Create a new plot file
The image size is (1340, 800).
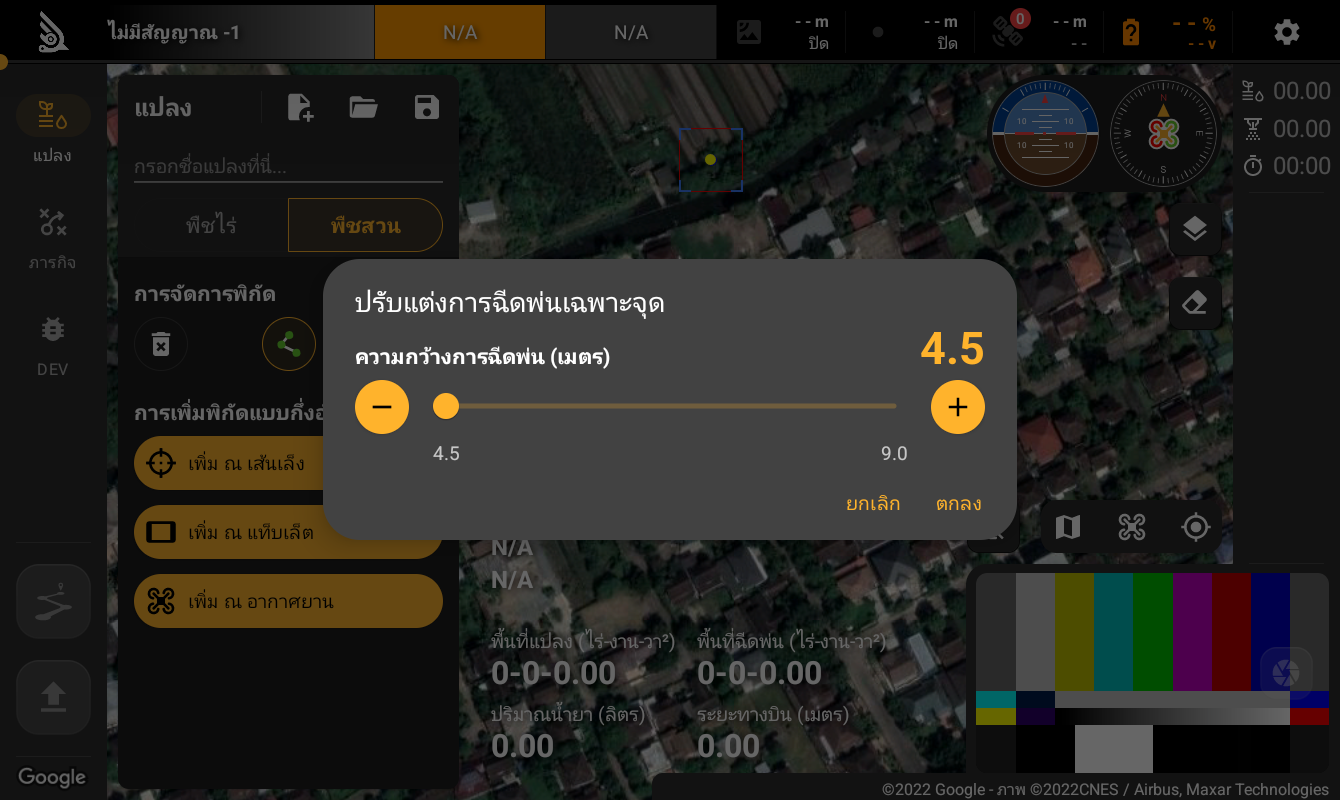coord(300,108)
